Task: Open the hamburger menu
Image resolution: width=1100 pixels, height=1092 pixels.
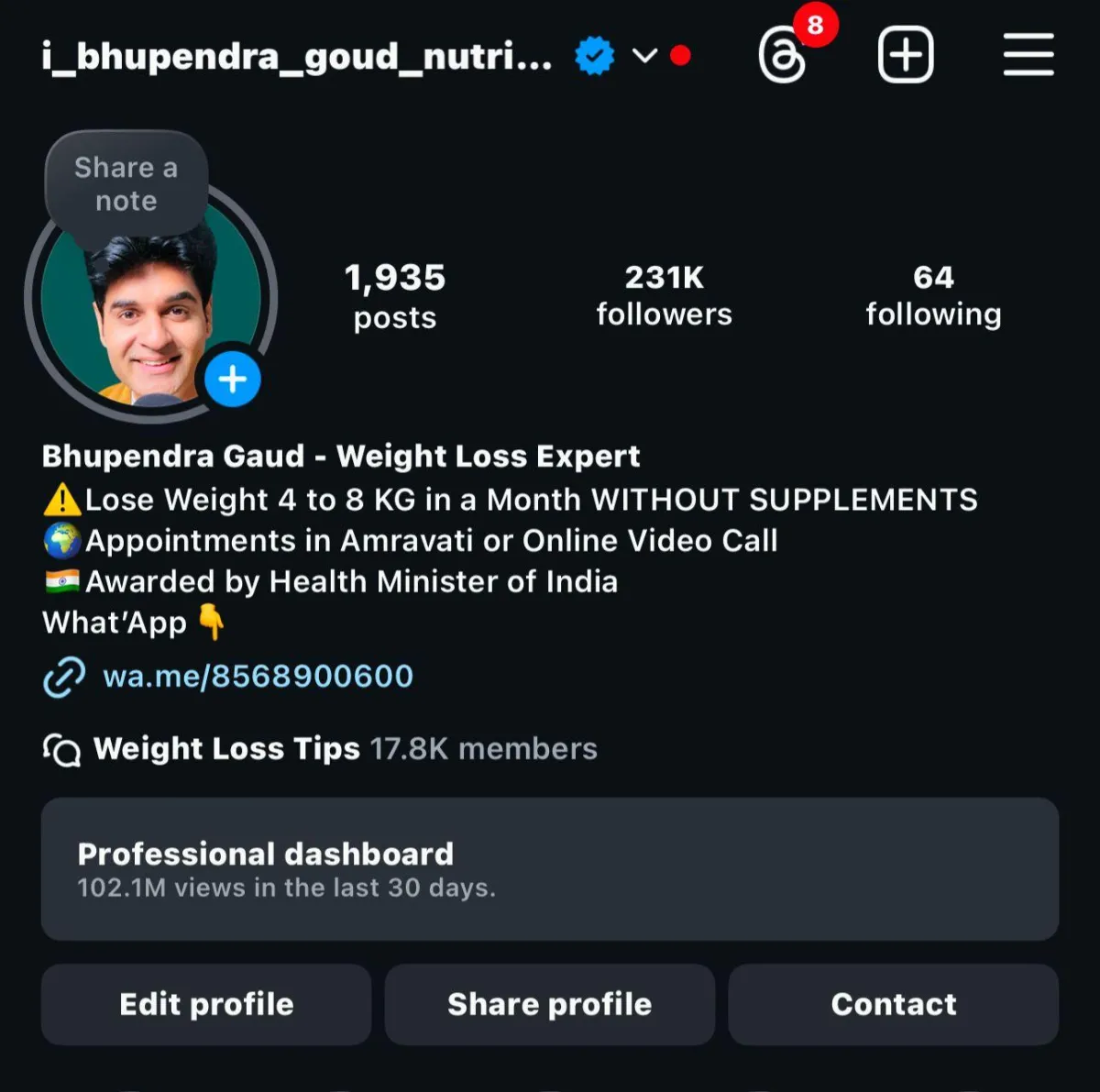Action: (1028, 56)
